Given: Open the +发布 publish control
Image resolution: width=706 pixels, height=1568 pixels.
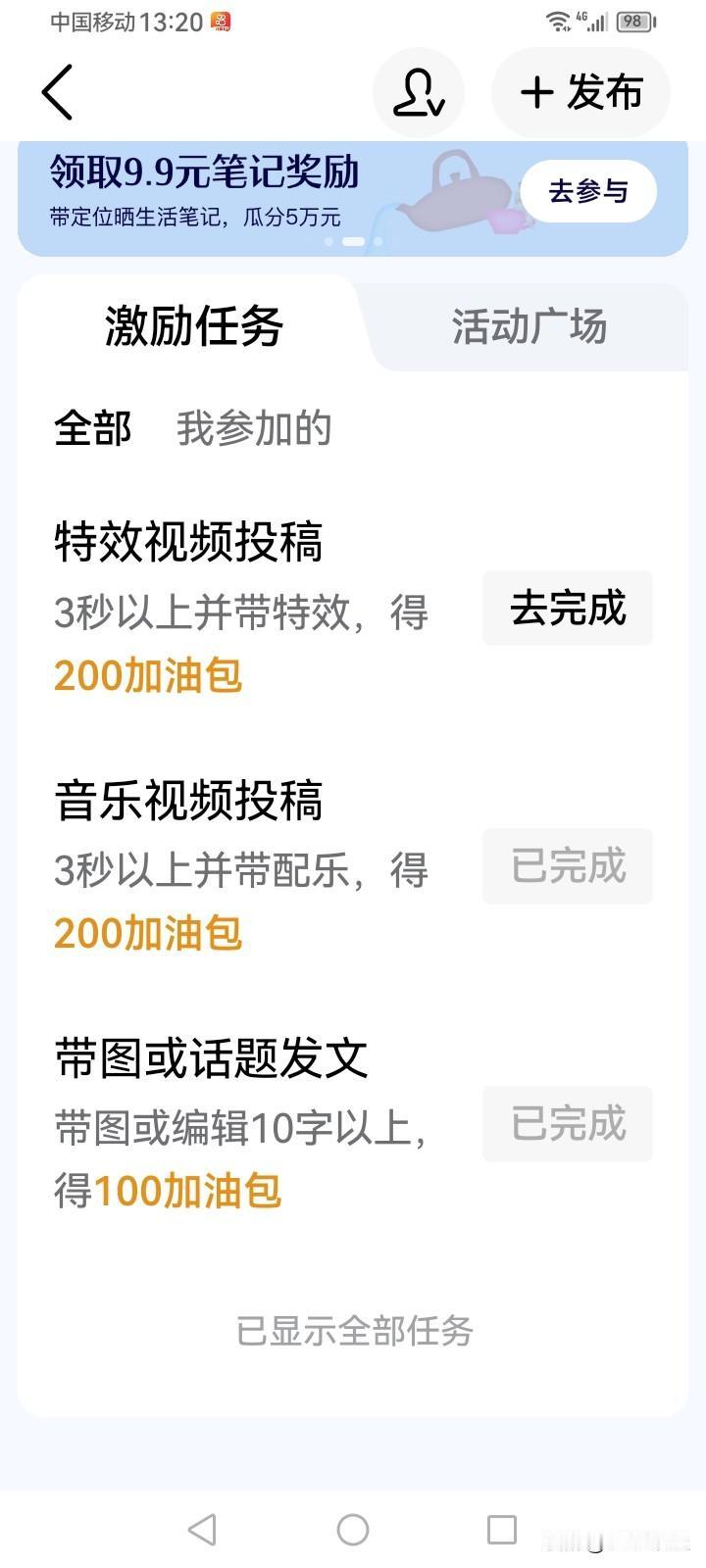Looking at the screenshot, I should pyautogui.click(x=580, y=91).
